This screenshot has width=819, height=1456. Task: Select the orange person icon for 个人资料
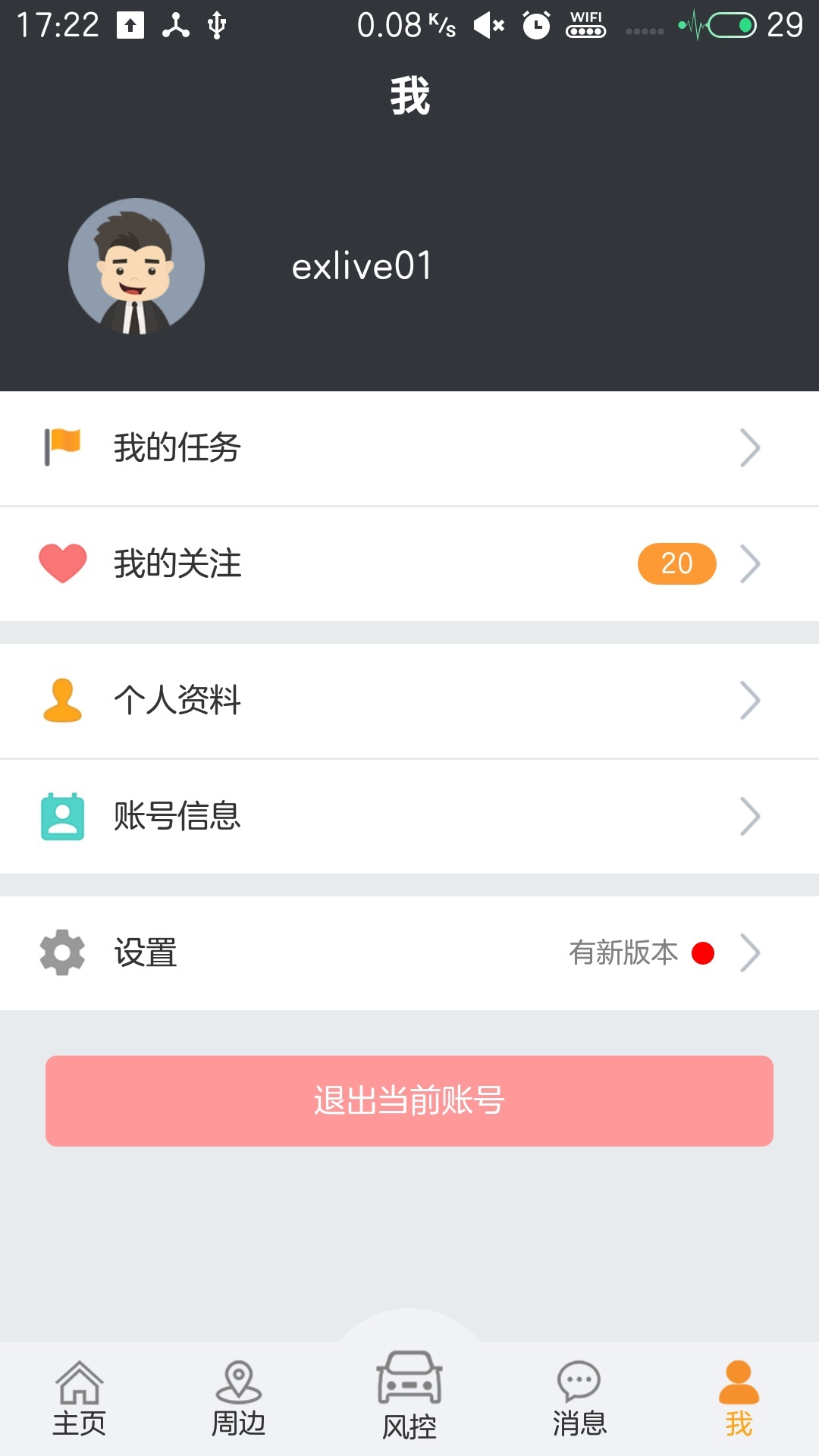tap(63, 700)
